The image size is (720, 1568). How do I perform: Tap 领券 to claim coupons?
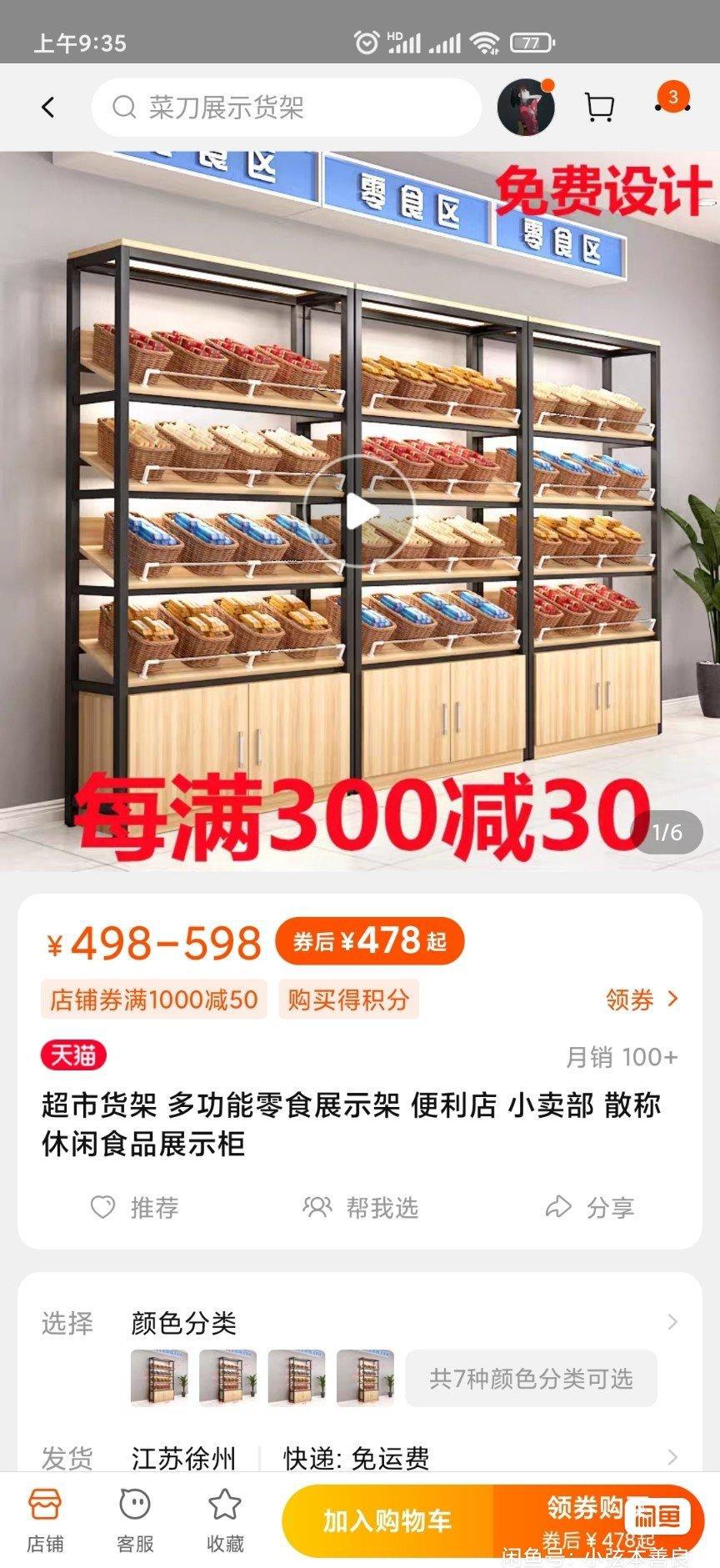pyautogui.click(x=642, y=999)
